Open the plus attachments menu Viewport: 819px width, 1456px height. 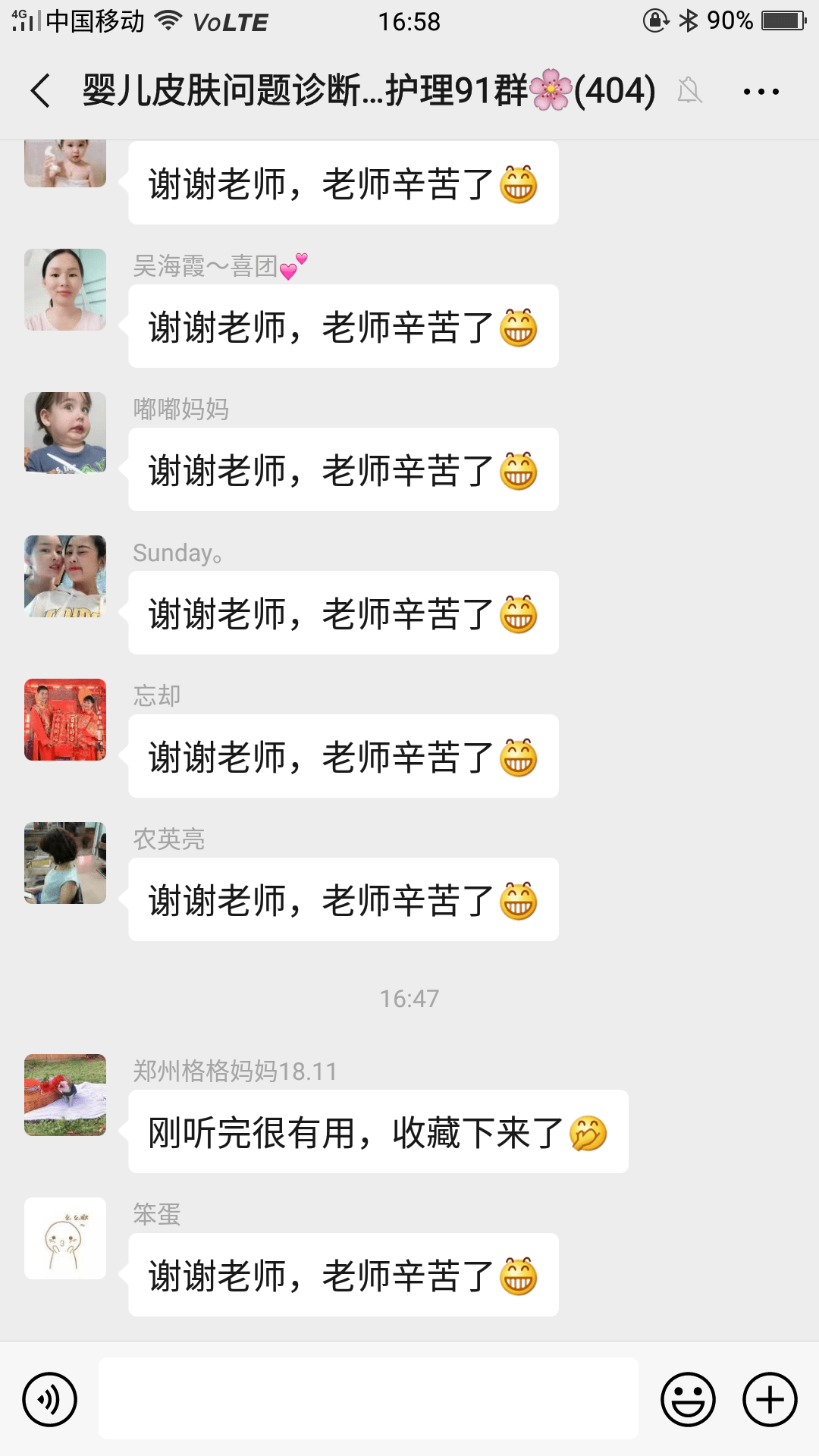pos(770,1399)
